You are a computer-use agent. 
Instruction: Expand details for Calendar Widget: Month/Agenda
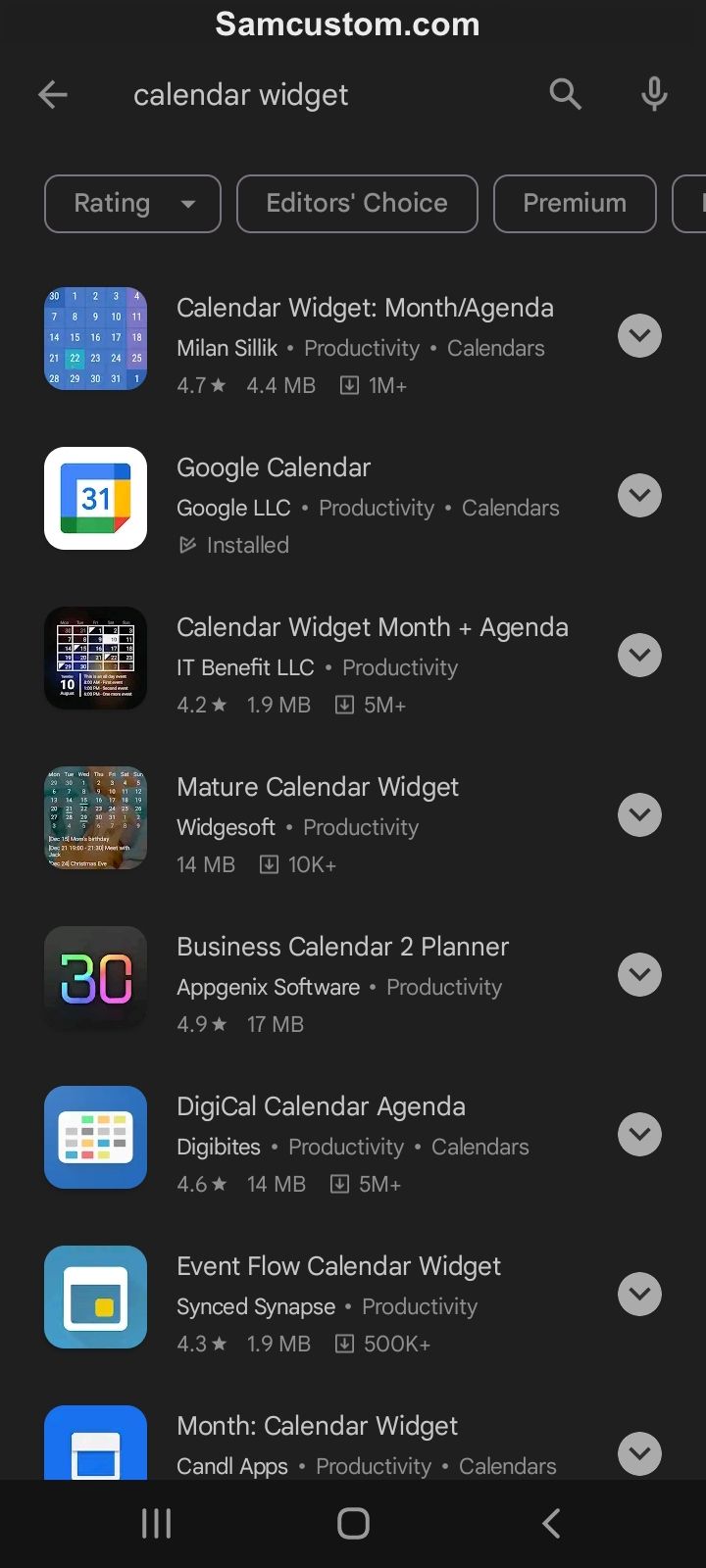point(639,336)
